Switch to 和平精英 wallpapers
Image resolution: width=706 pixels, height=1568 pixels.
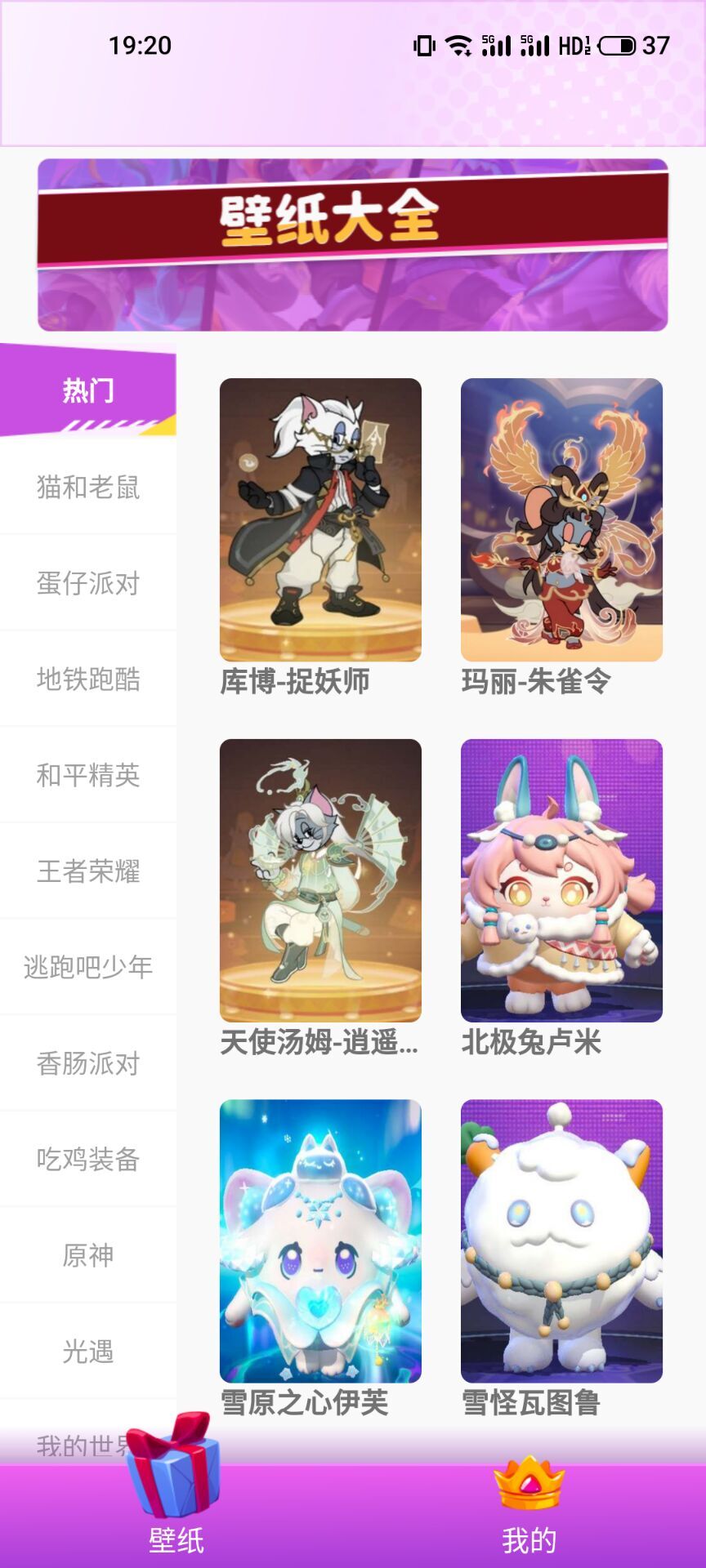point(88,775)
